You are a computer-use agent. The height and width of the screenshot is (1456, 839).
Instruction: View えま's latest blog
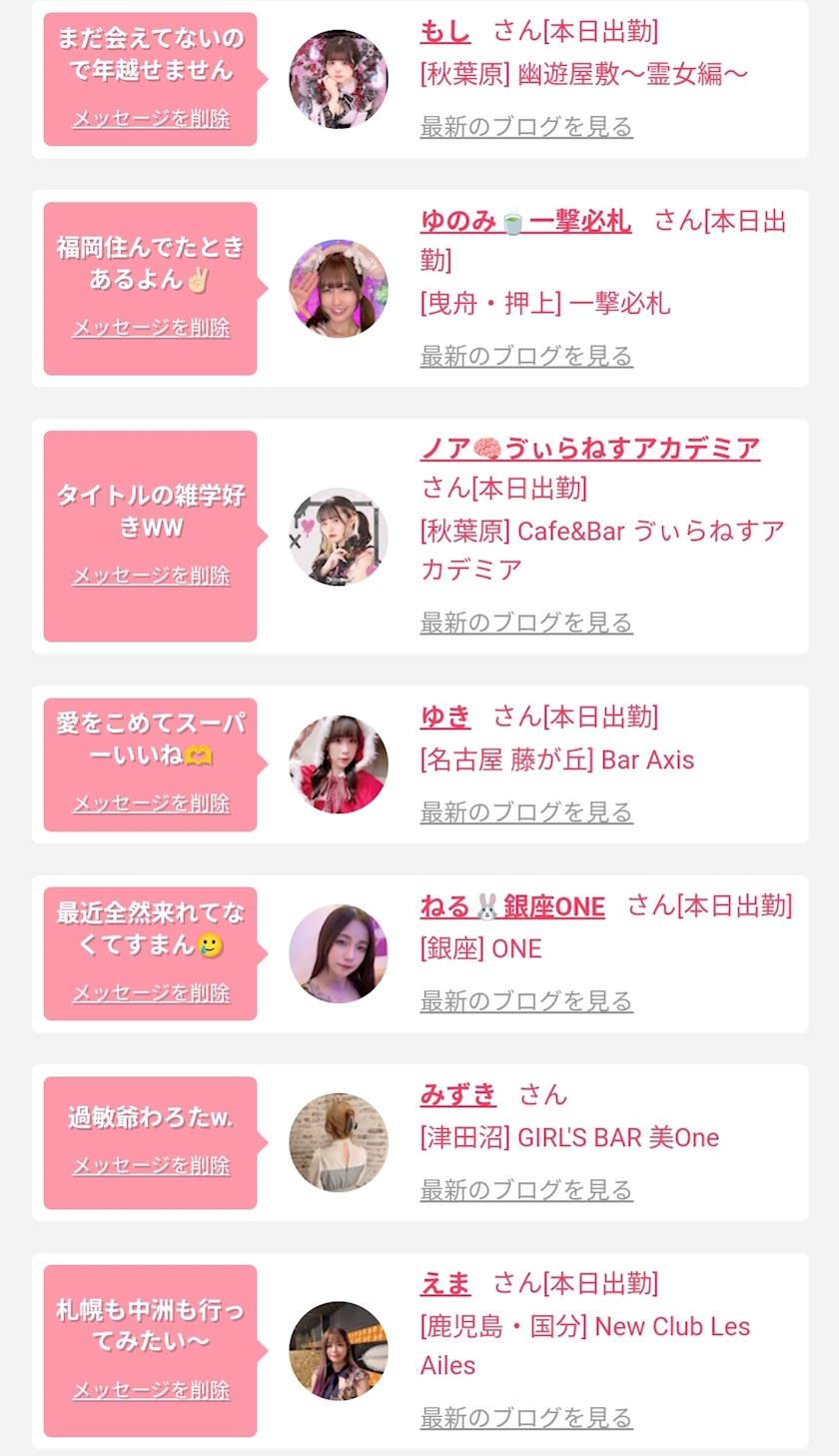point(526,1418)
